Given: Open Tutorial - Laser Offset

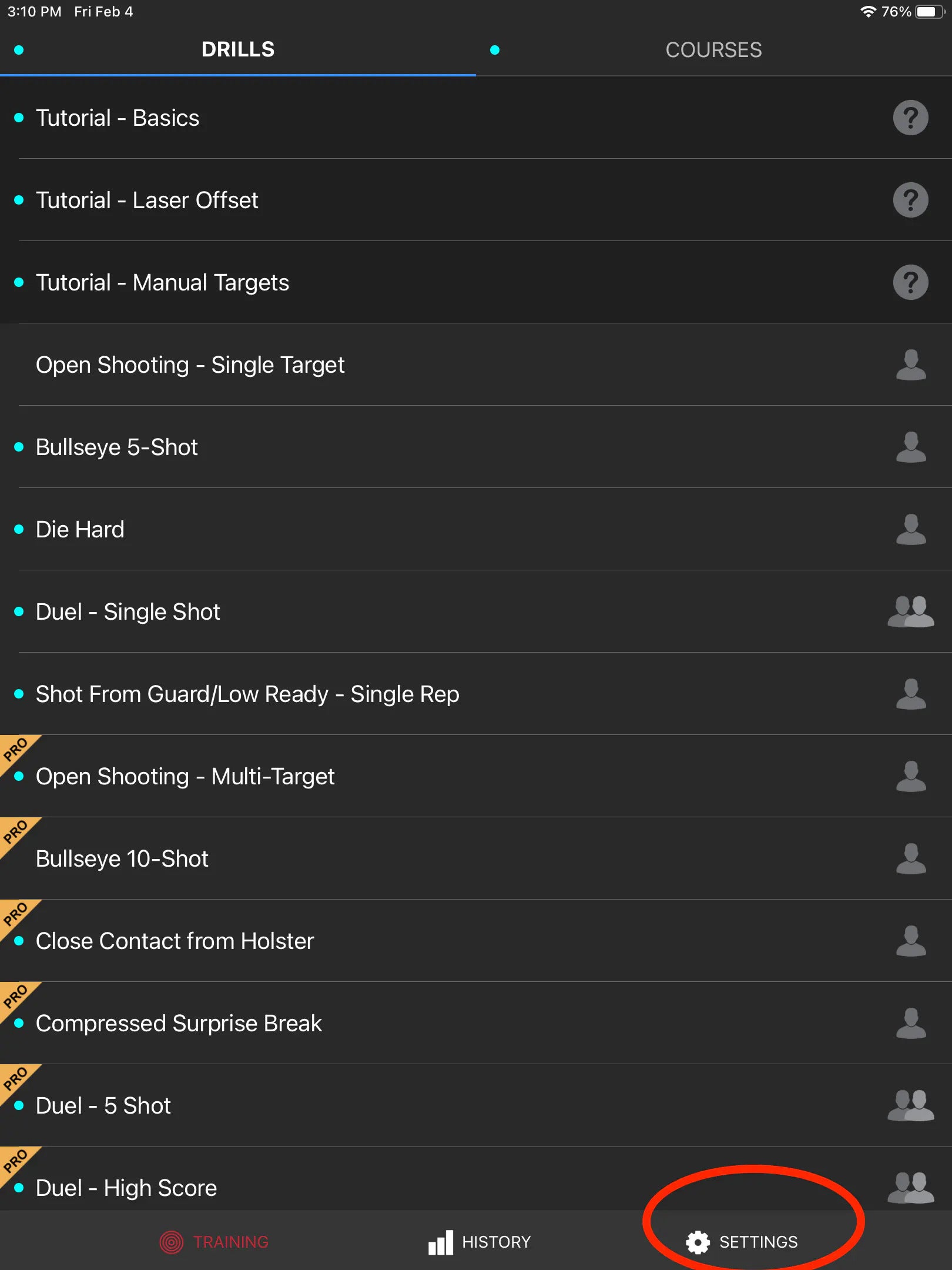Looking at the screenshot, I should pyautogui.click(x=147, y=200).
